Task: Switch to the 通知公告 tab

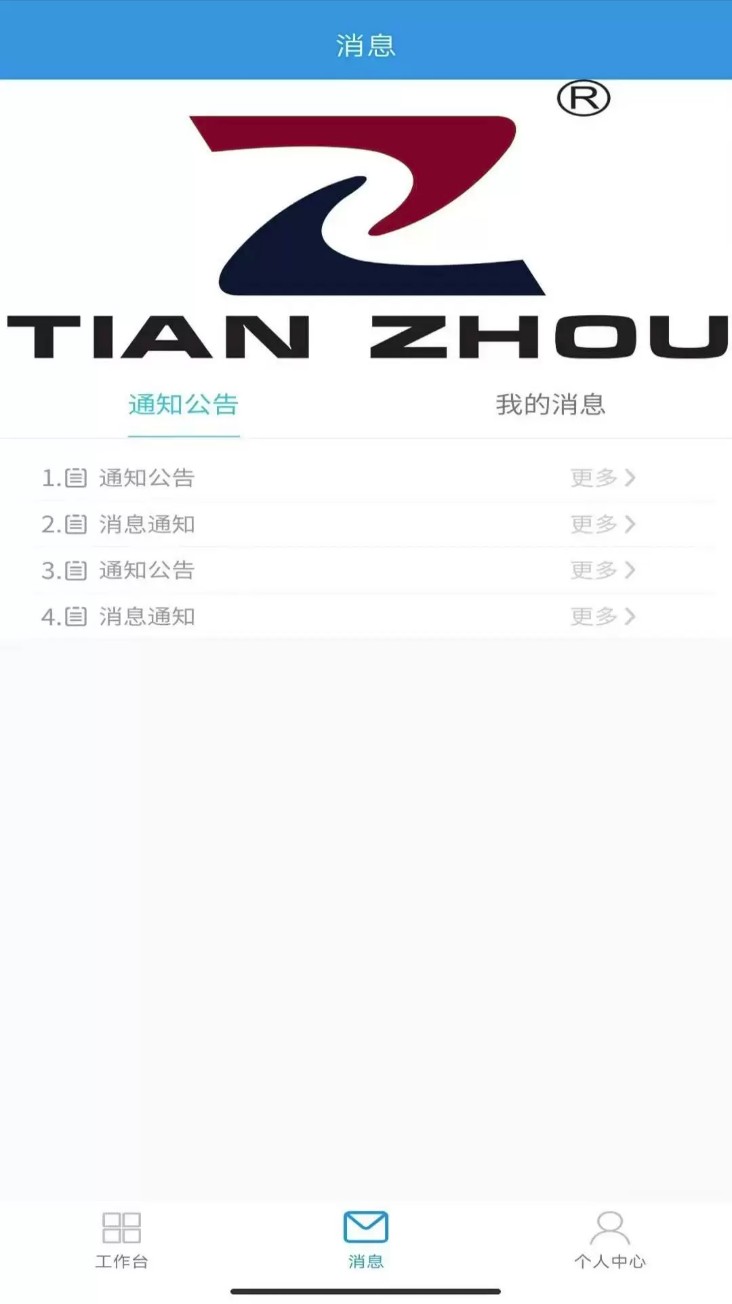Action: tap(183, 405)
